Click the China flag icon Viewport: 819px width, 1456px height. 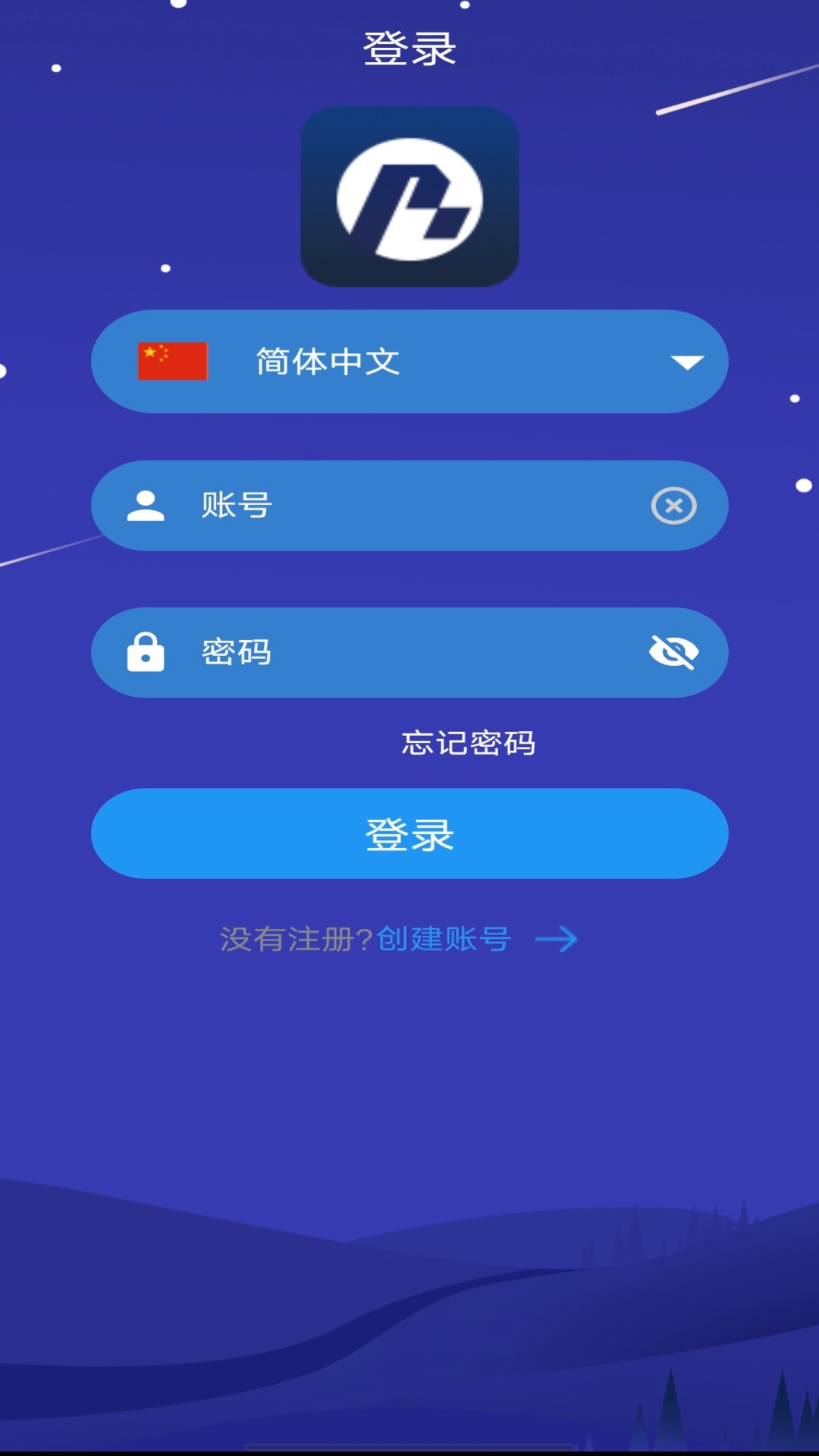pos(173,361)
